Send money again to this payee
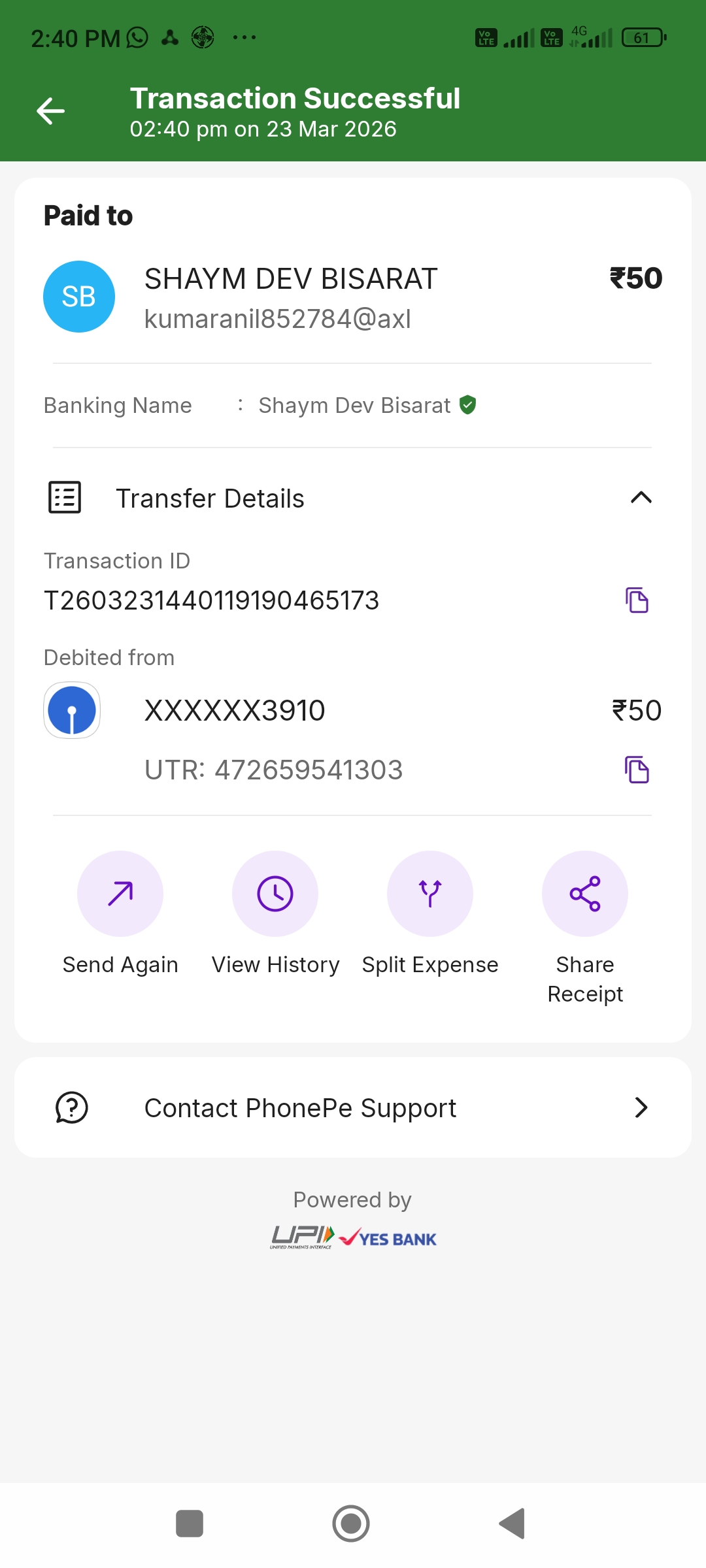This screenshot has height=1568, width=706. click(120, 894)
